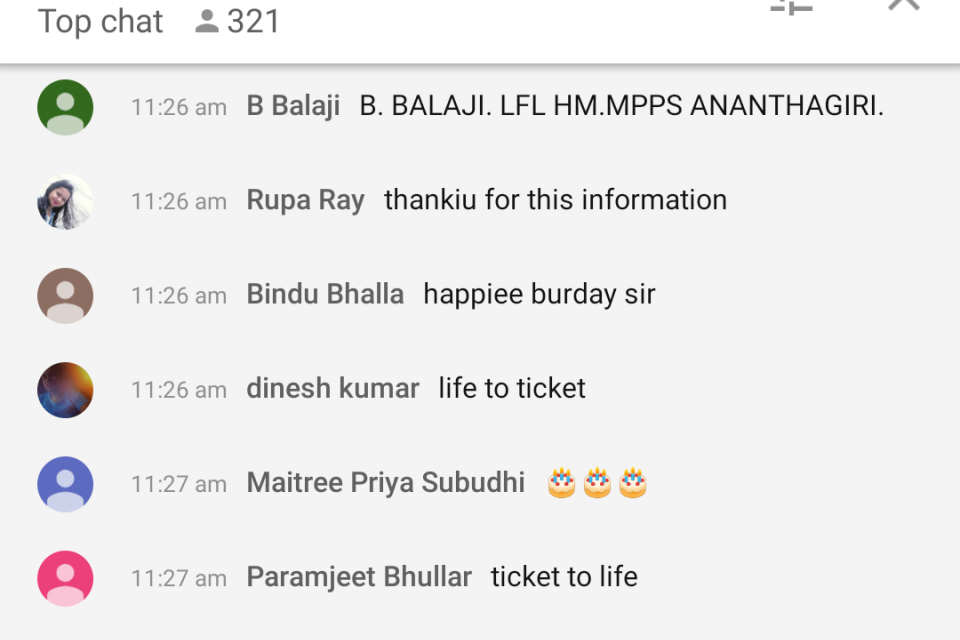Viewport: 960px width, 640px height.
Task: Open the Top chat dropdown
Action: pos(100,21)
